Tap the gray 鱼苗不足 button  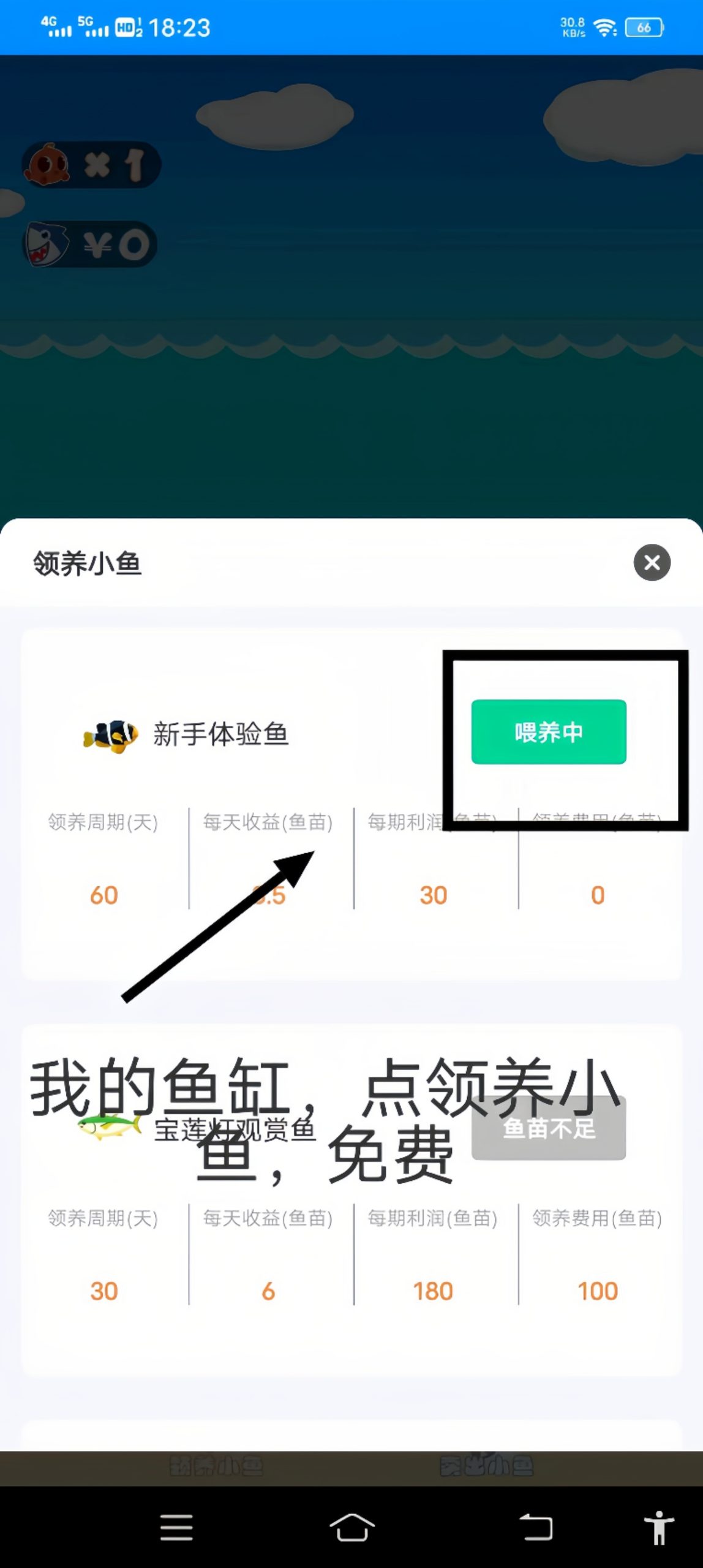coord(548,1128)
